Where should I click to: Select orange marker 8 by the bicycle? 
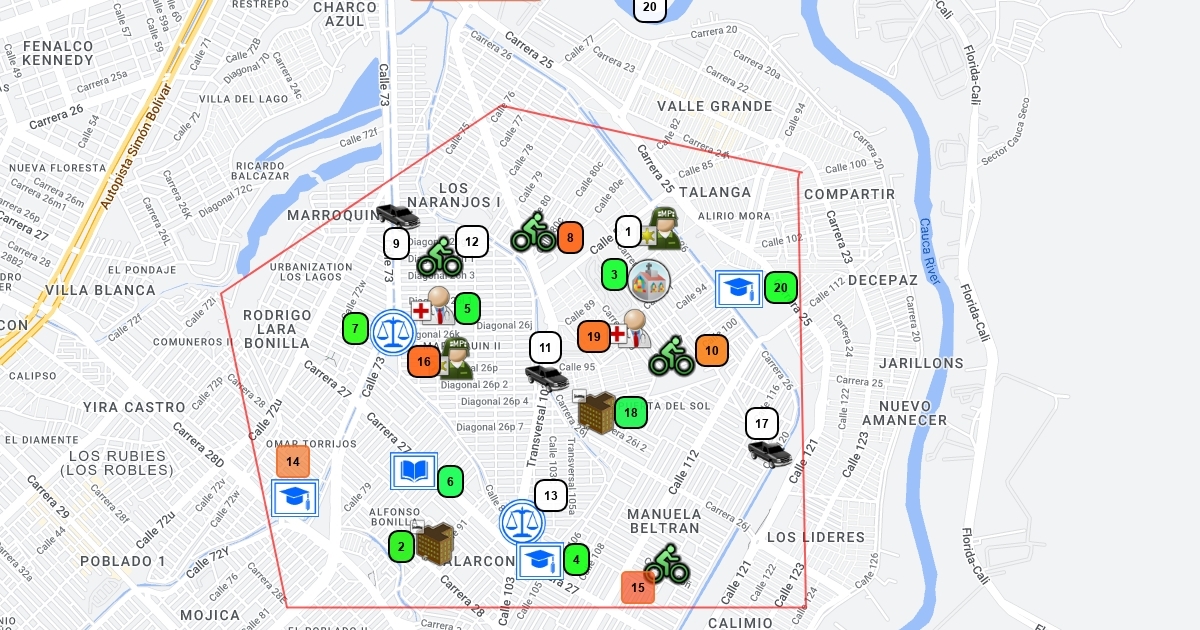[570, 237]
